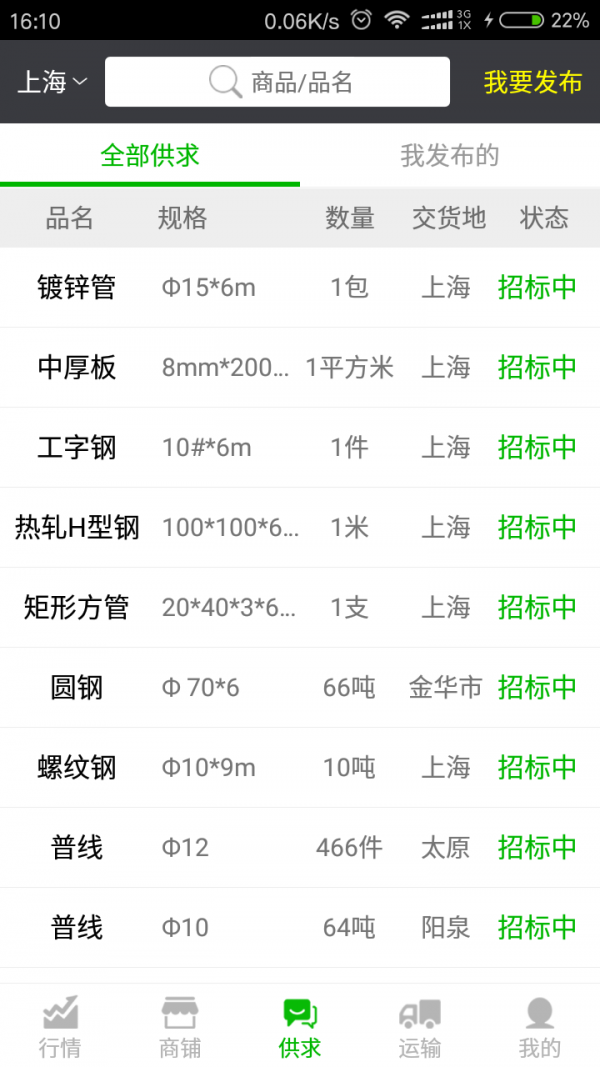Screen dimensions: 600x1067
Task: Select the 供求 bottom tab
Action: [300, 1026]
